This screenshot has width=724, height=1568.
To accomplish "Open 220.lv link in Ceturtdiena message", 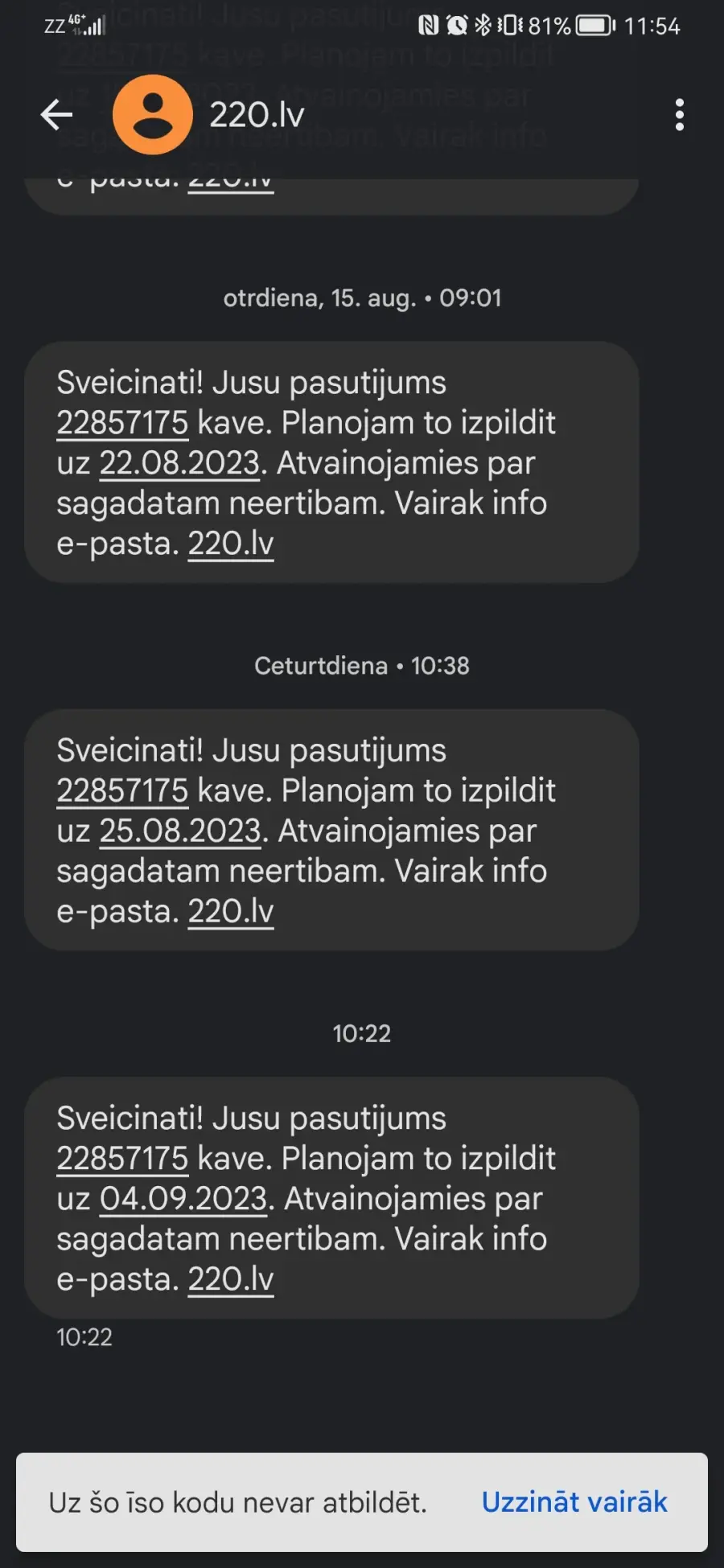I will click(231, 912).
